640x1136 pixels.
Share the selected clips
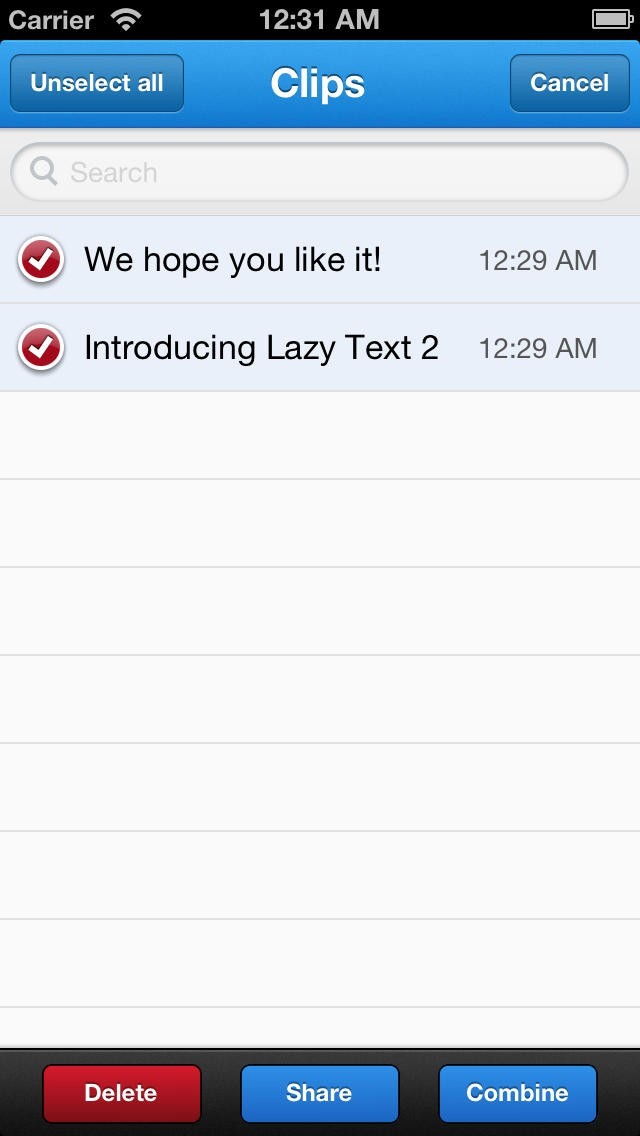(319, 1093)
